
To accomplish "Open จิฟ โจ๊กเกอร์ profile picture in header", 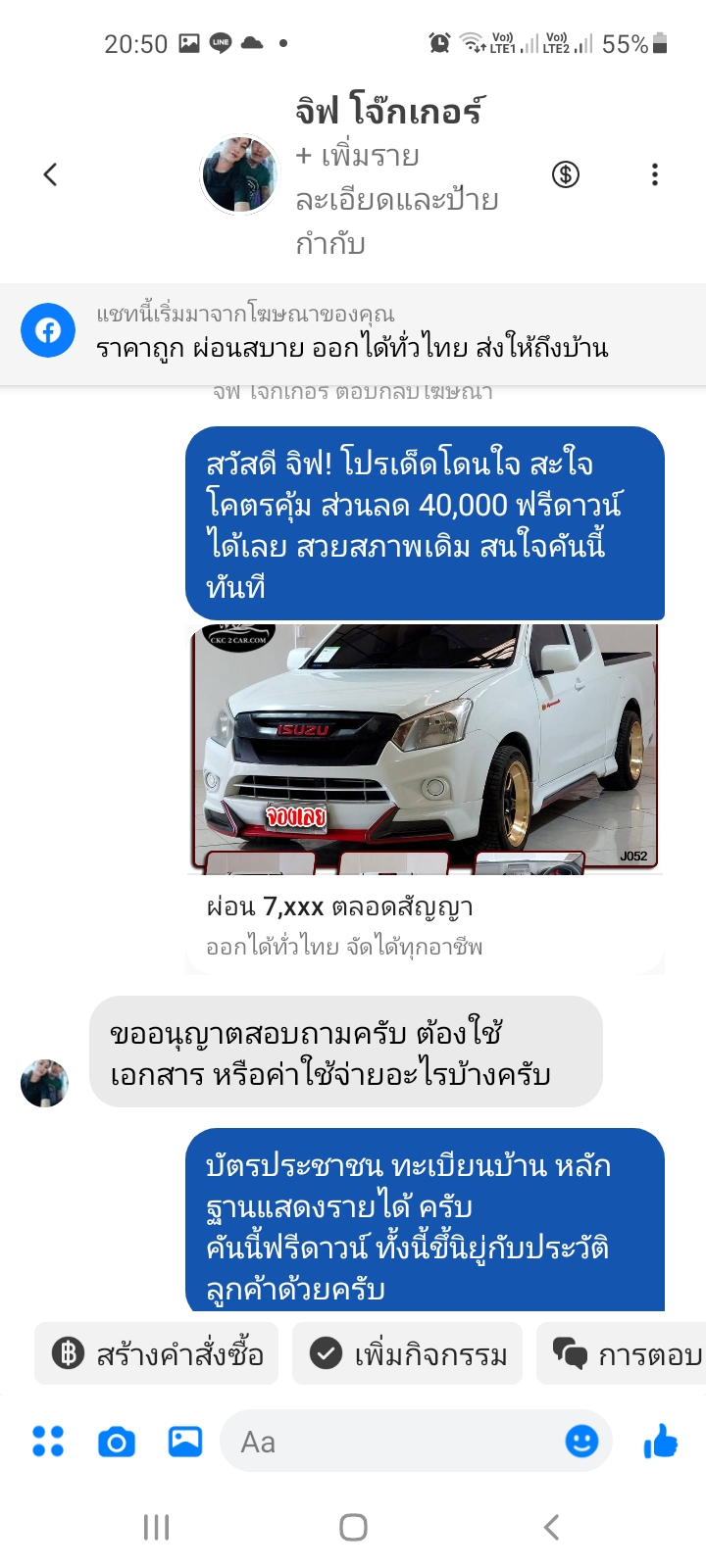I will (x=239, y=174).
